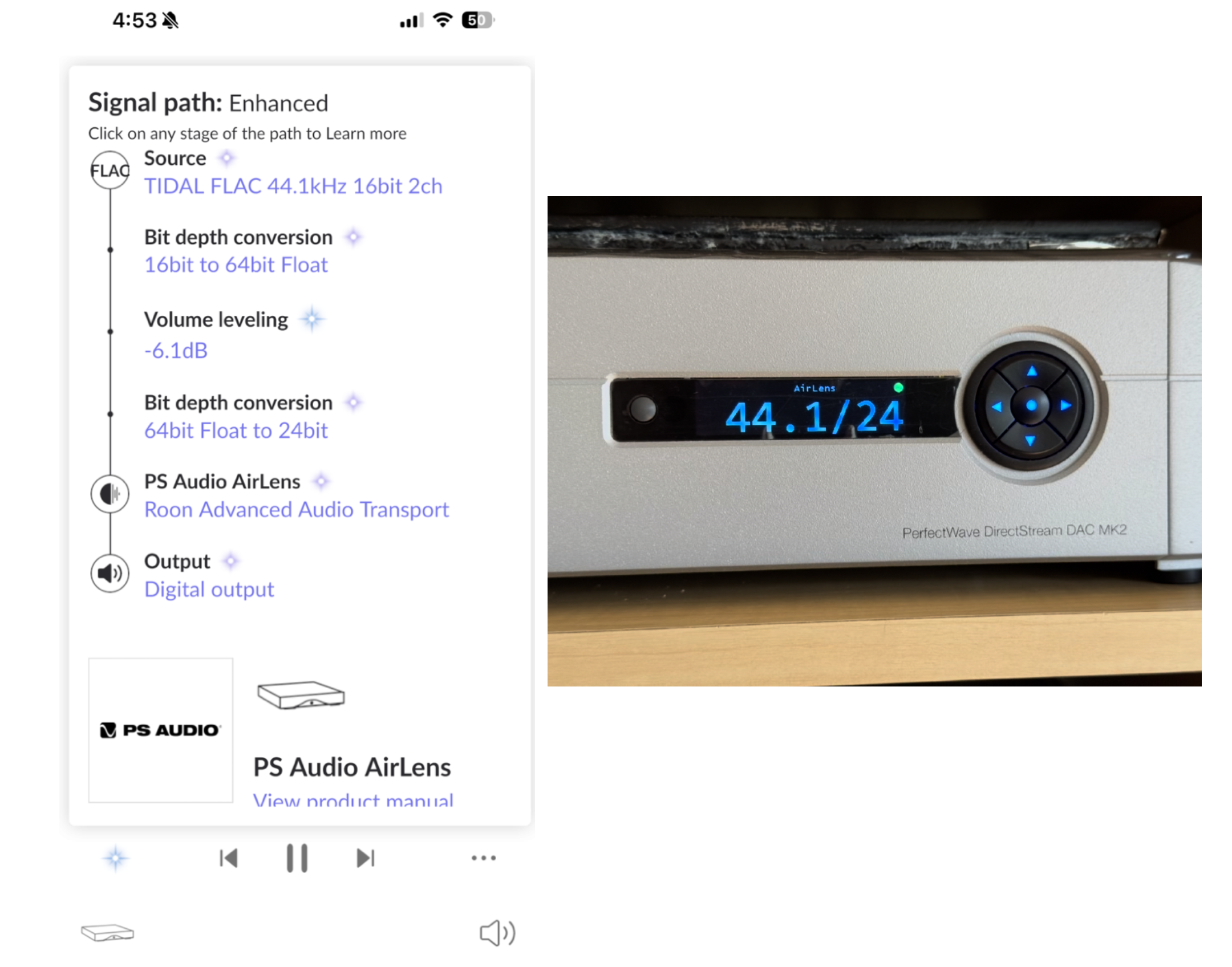Open the audio zone device picker
Image resolution: width=1232 pixels, height=967 pixels.
click(x=107, y=933)
